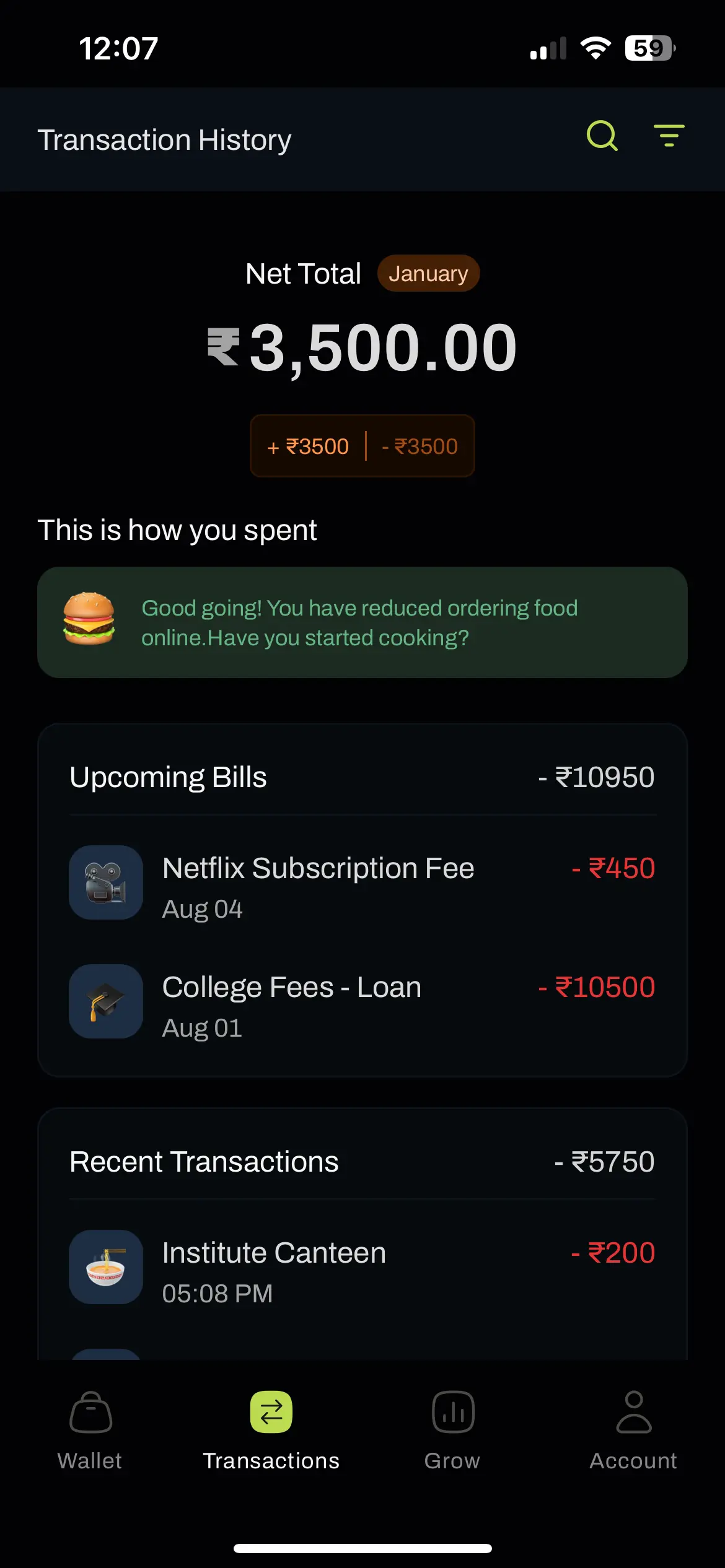This screenshot has height=1568, width=725.
Task: Open the January month selector
Action: (428, 272)
